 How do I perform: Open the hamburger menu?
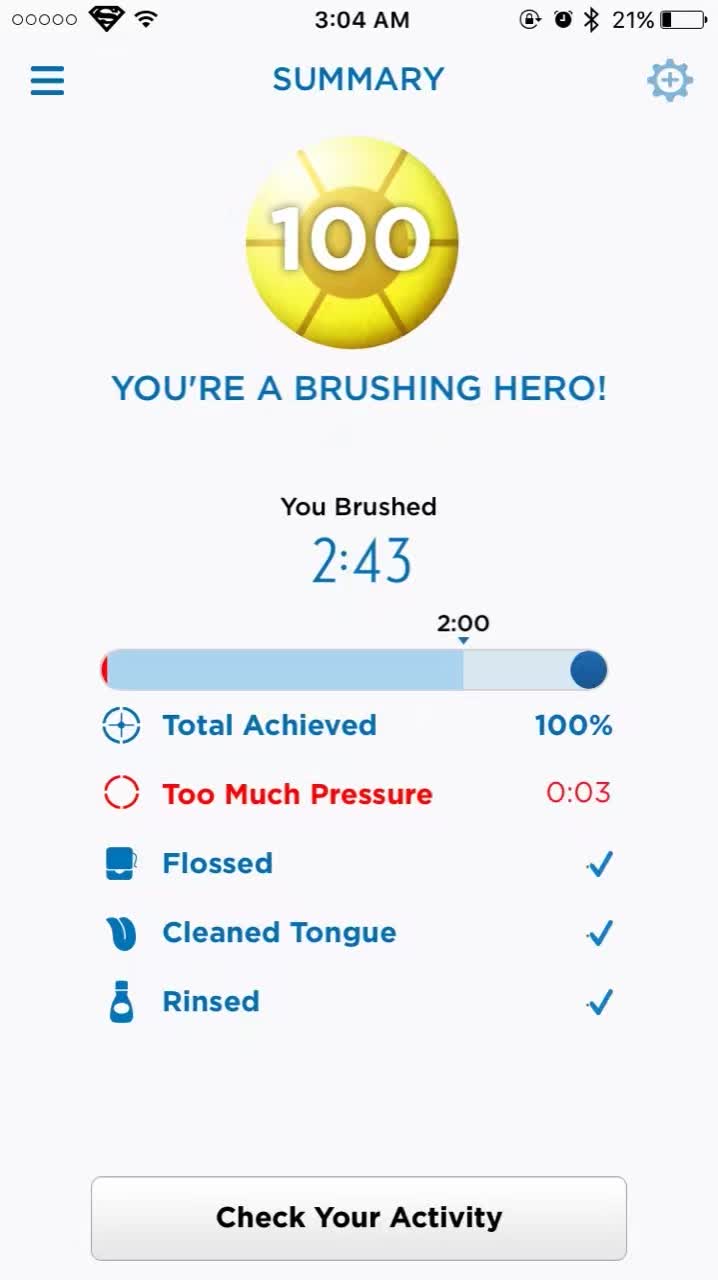47,80
